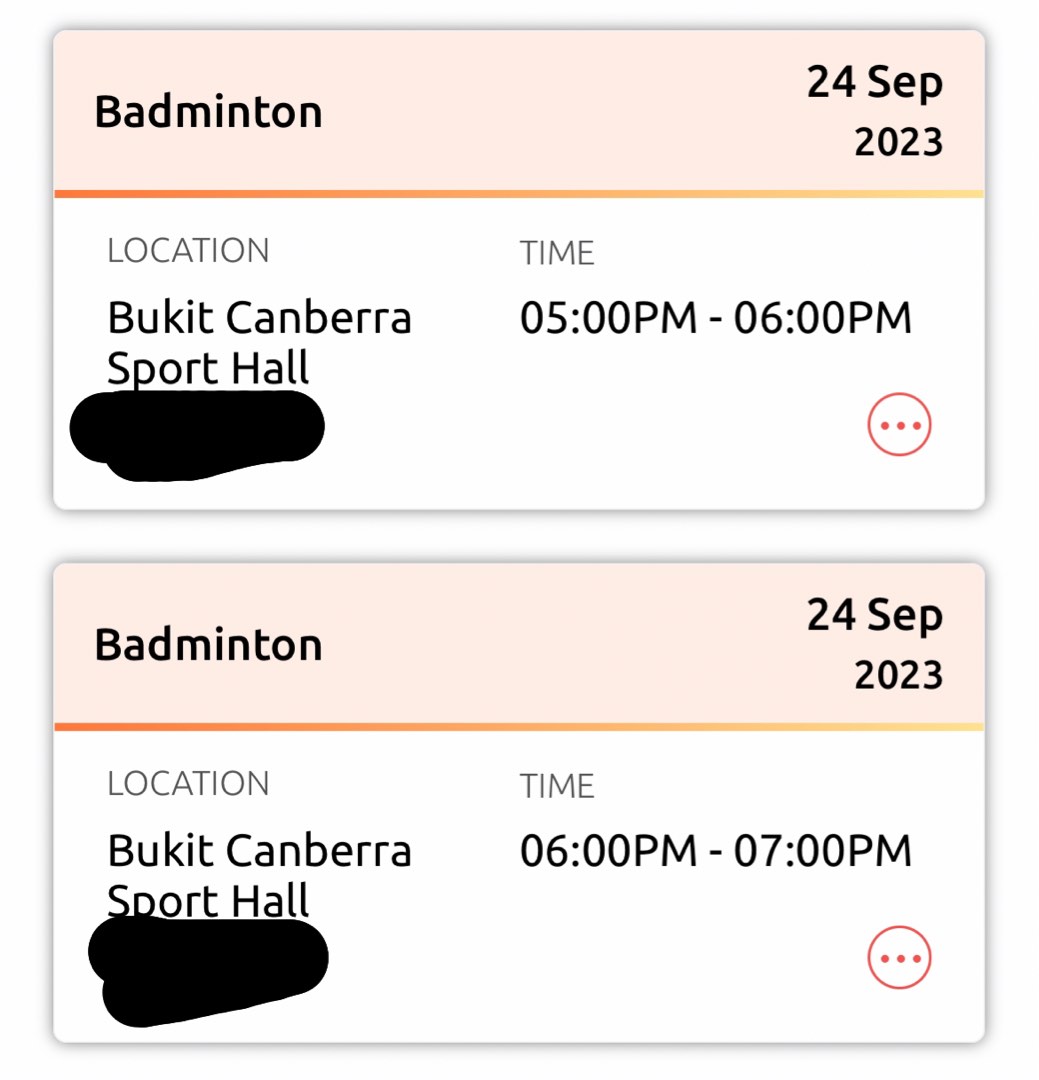Screen dimensions: 1039x1080
Task: Click the LOCATION label on the first card
Action: click(x=189, y=251)
